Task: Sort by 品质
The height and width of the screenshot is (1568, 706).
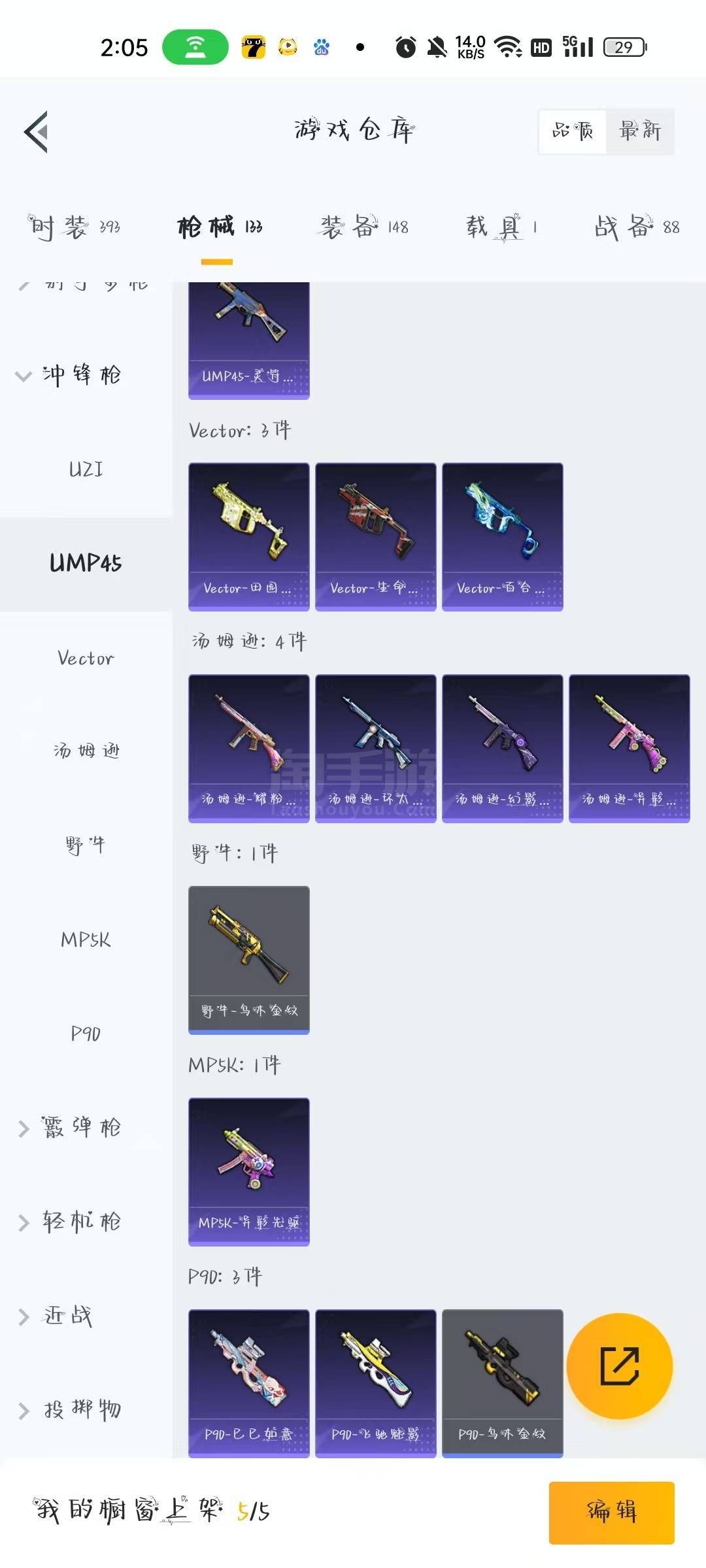Action: tap(573, 131)
